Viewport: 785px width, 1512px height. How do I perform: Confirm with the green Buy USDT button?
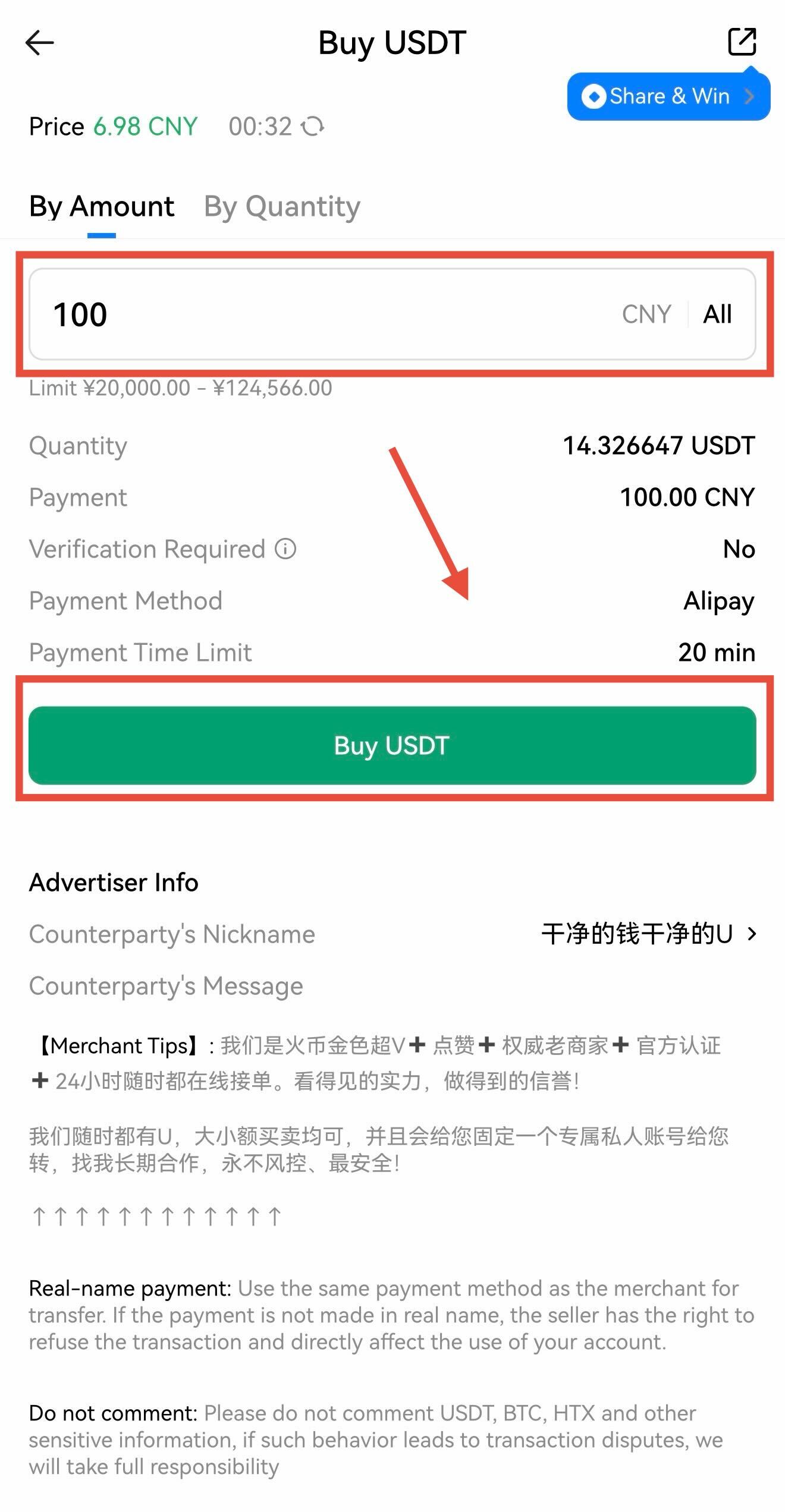click(392, 745)
